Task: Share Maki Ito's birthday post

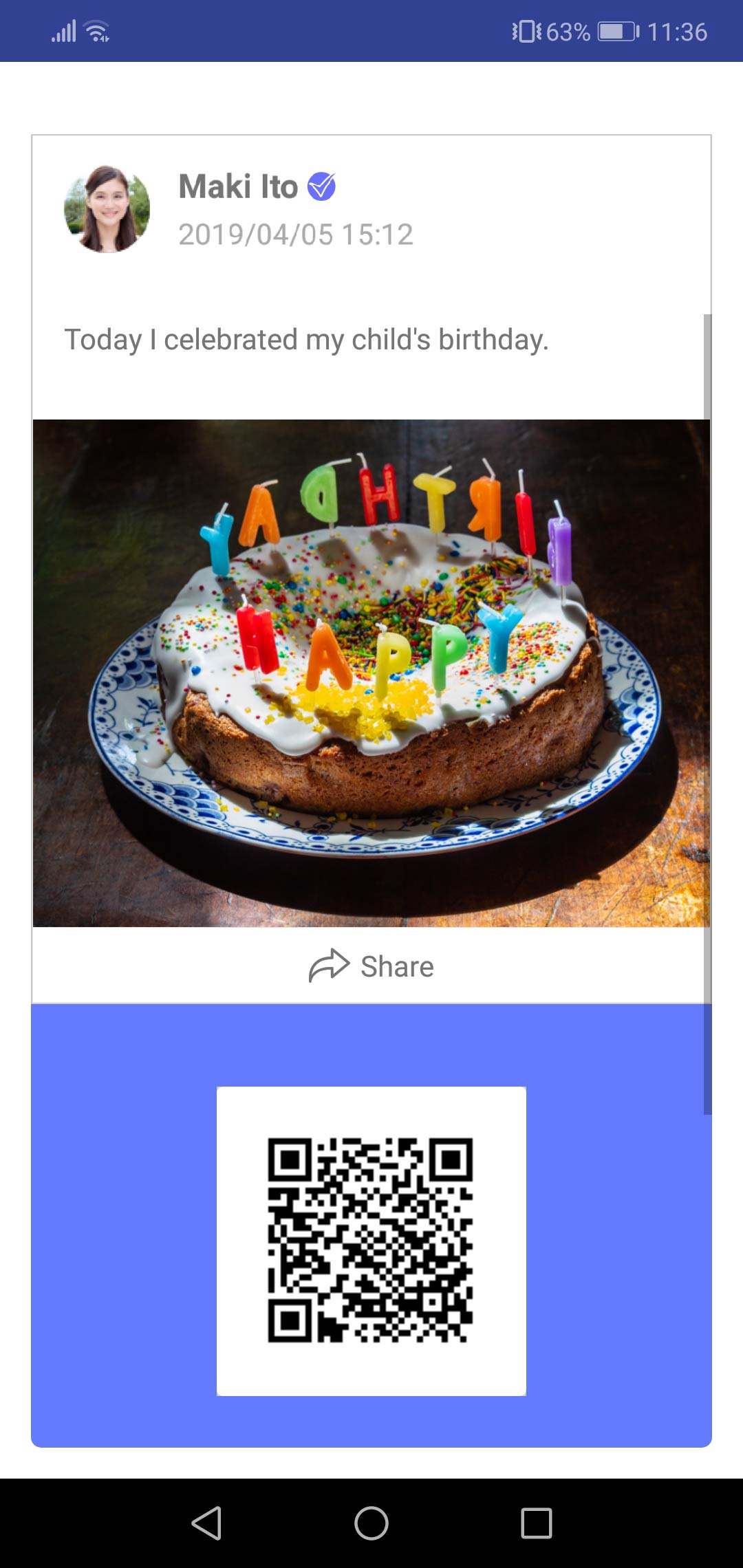Action: click(371, 966)
